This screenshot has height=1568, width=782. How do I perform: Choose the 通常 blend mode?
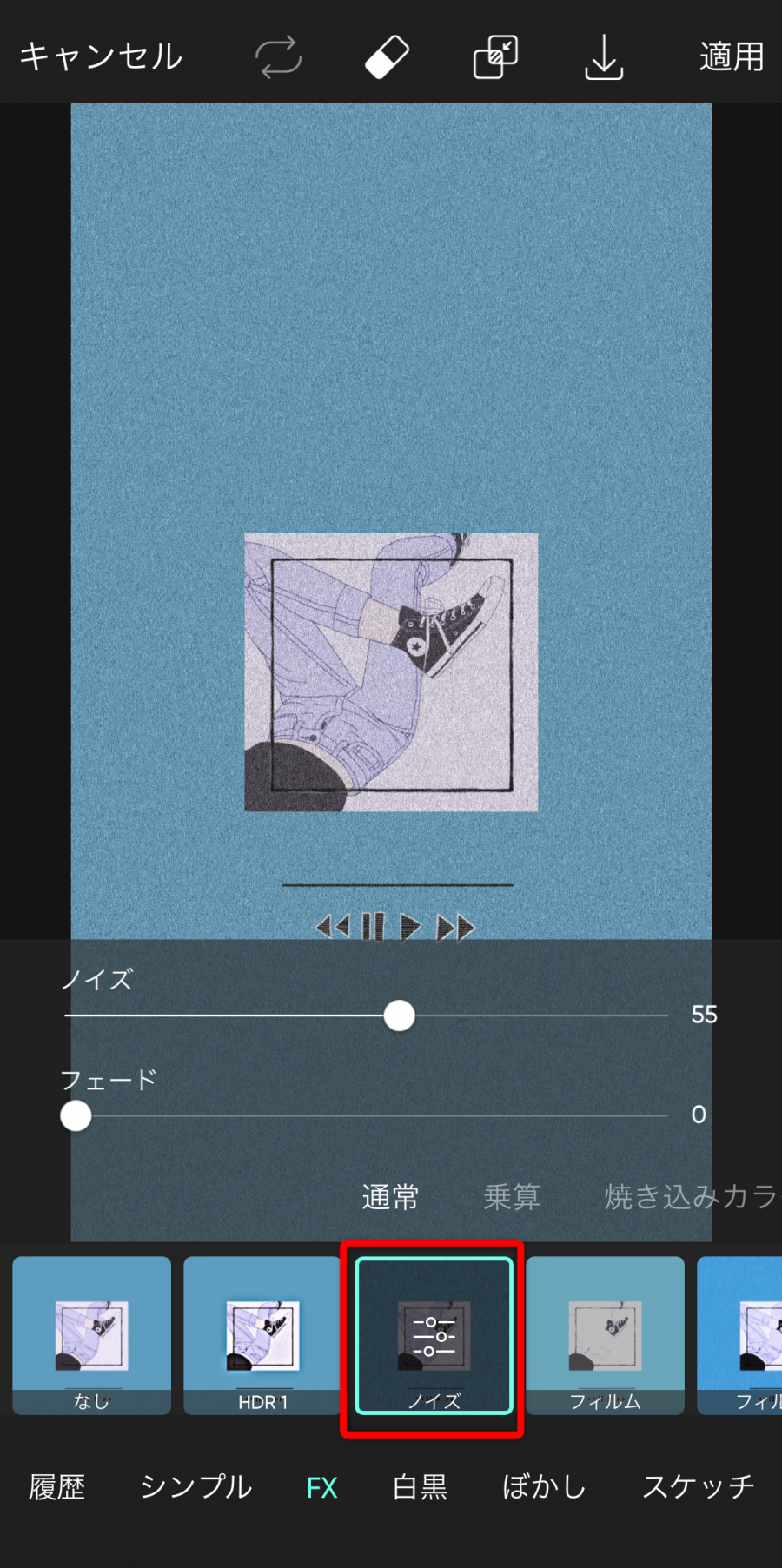[x=390, y=1197]
